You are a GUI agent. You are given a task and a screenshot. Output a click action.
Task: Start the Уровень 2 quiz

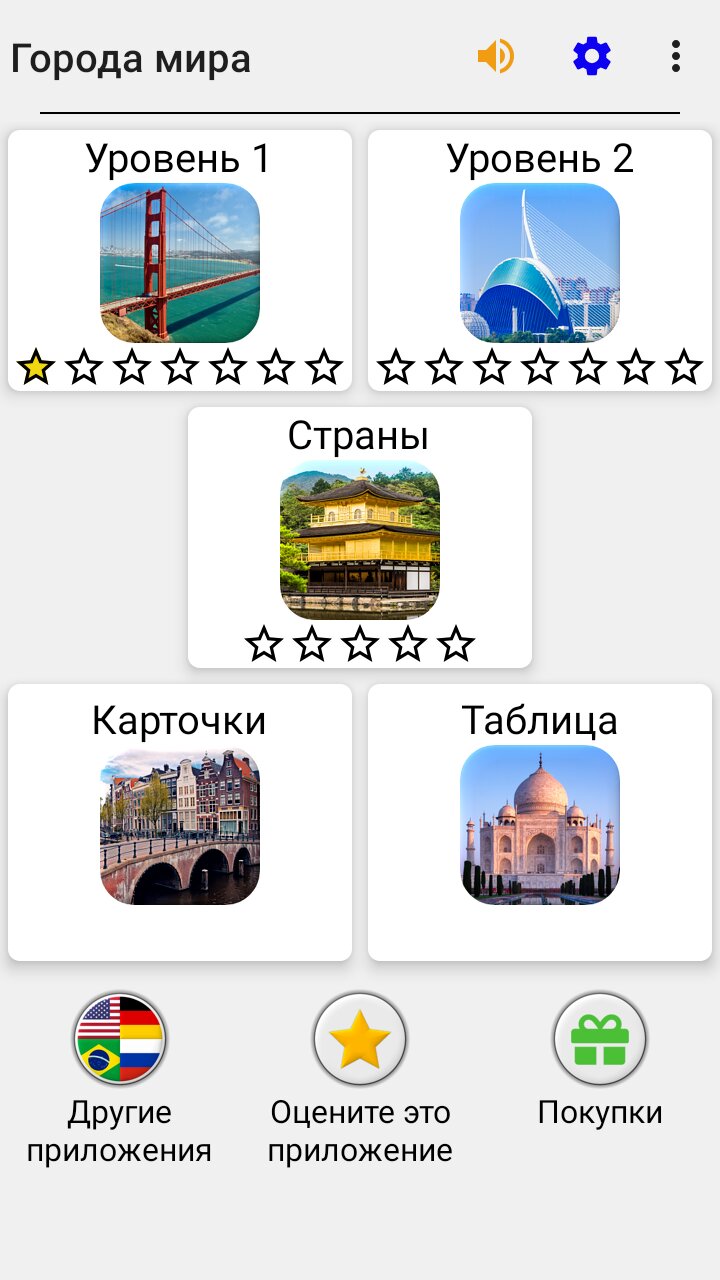540,261
